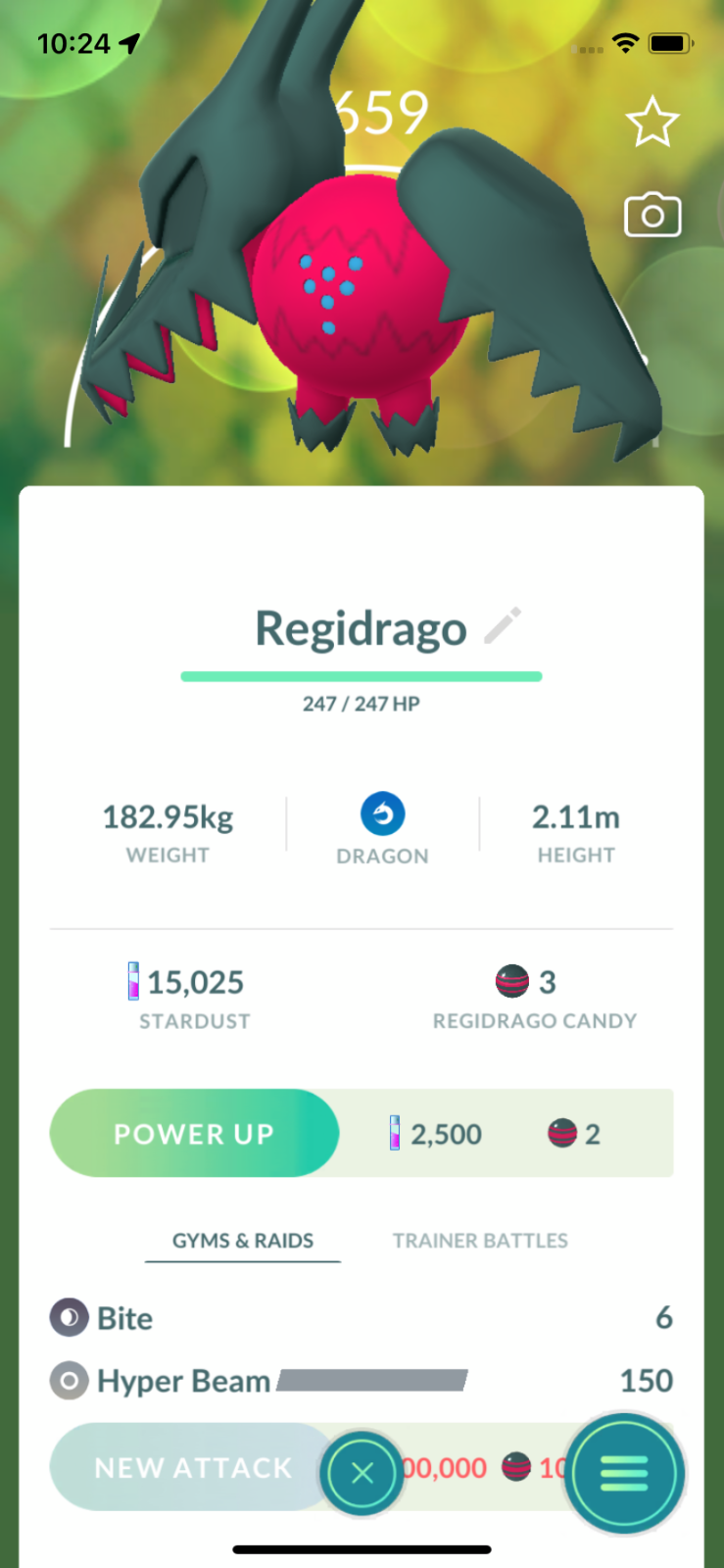This screenshot has height=1568, width=724.
Task: Open the green hamburger options menu
Action: [x=624, y=1473]
